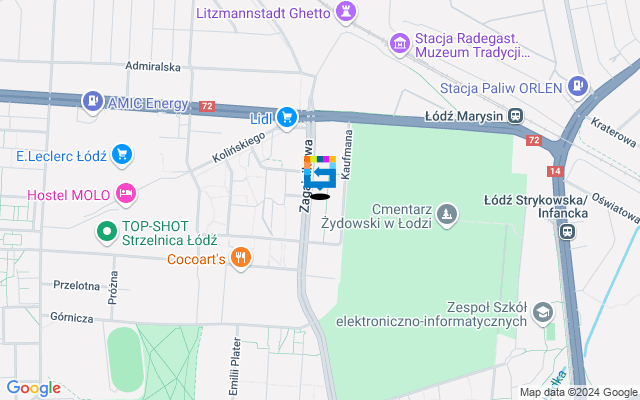Select the AMIC Energy fuel station pin
Screen dimensions: 640x400
coord(92,101)
